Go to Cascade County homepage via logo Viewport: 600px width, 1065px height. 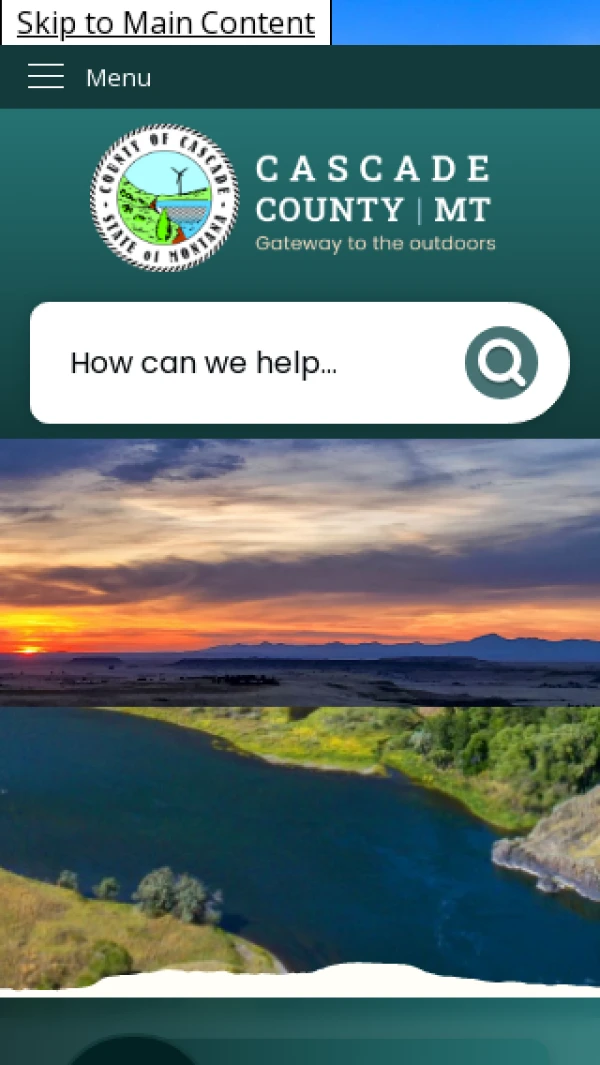coord(293,198)
